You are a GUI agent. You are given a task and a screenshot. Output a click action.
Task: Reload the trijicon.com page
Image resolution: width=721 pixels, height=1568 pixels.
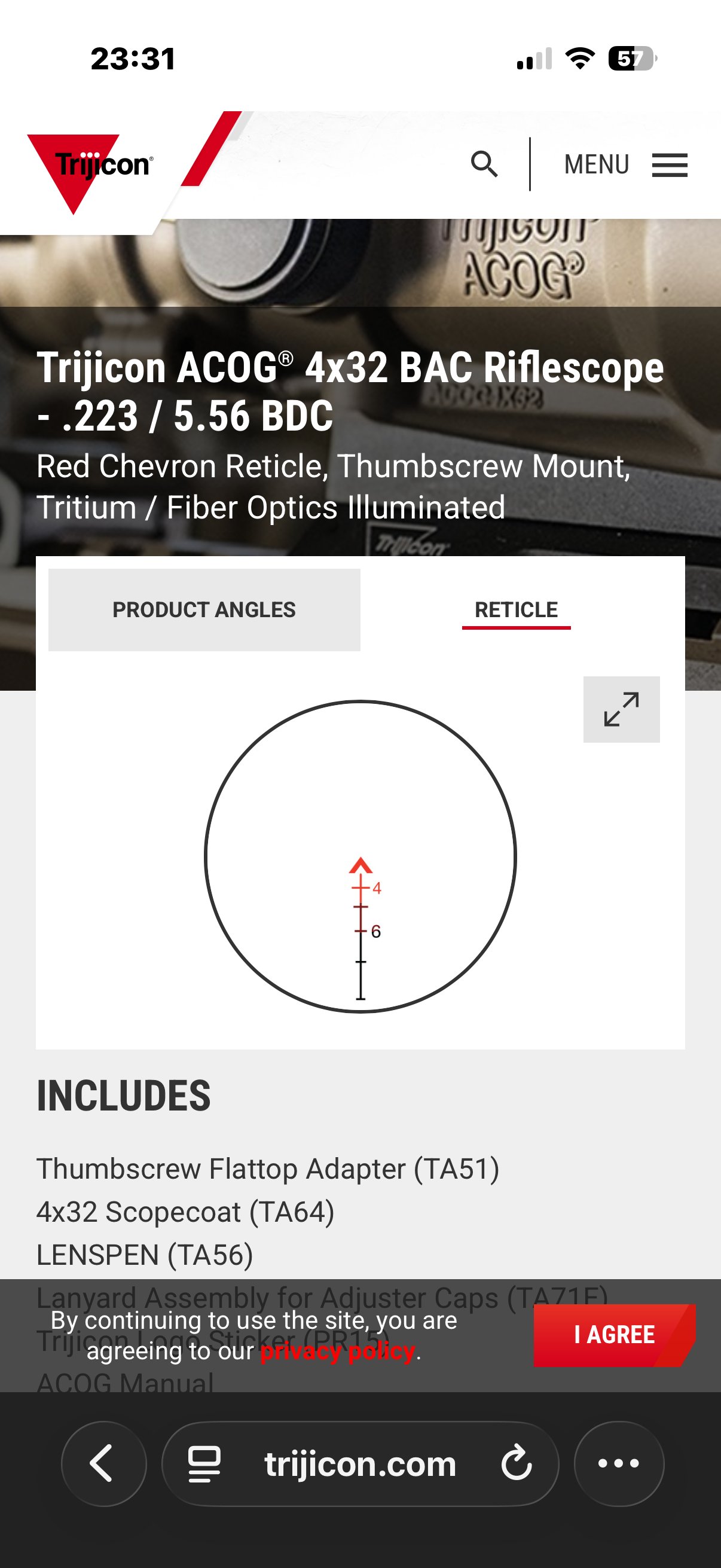[517, 1463]
